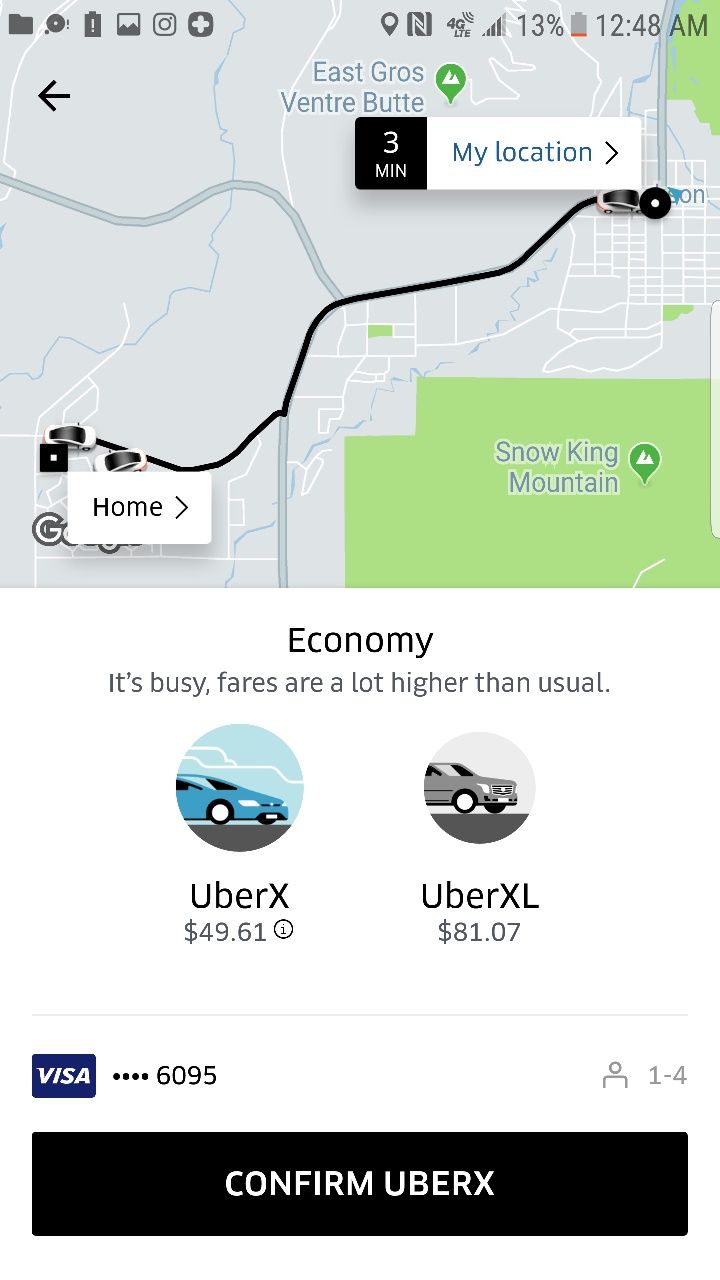Change the Visa 6095 payment method
This screenshot has width=720, height=1280.
click(x=125, y=1076)
